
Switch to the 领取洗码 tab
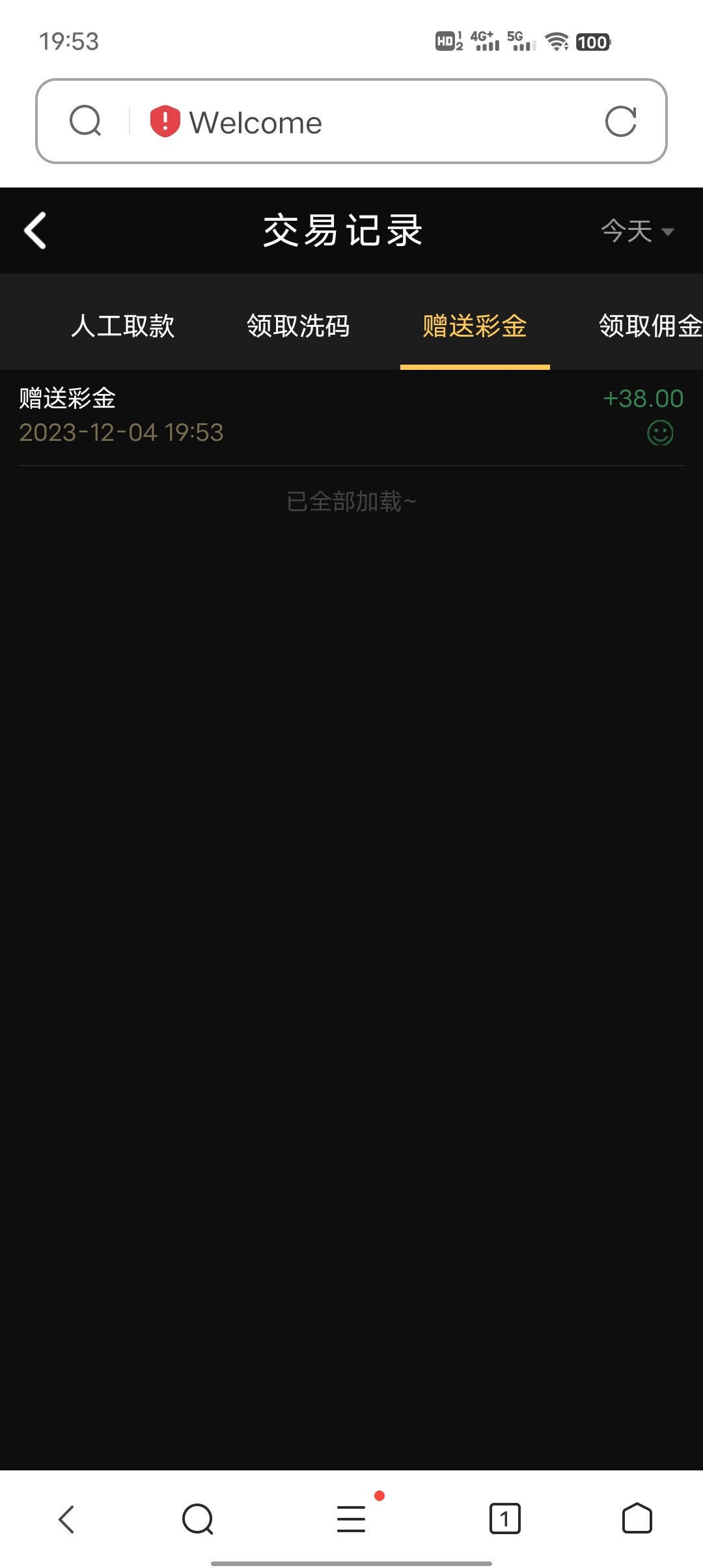click(x=299, y=326)
